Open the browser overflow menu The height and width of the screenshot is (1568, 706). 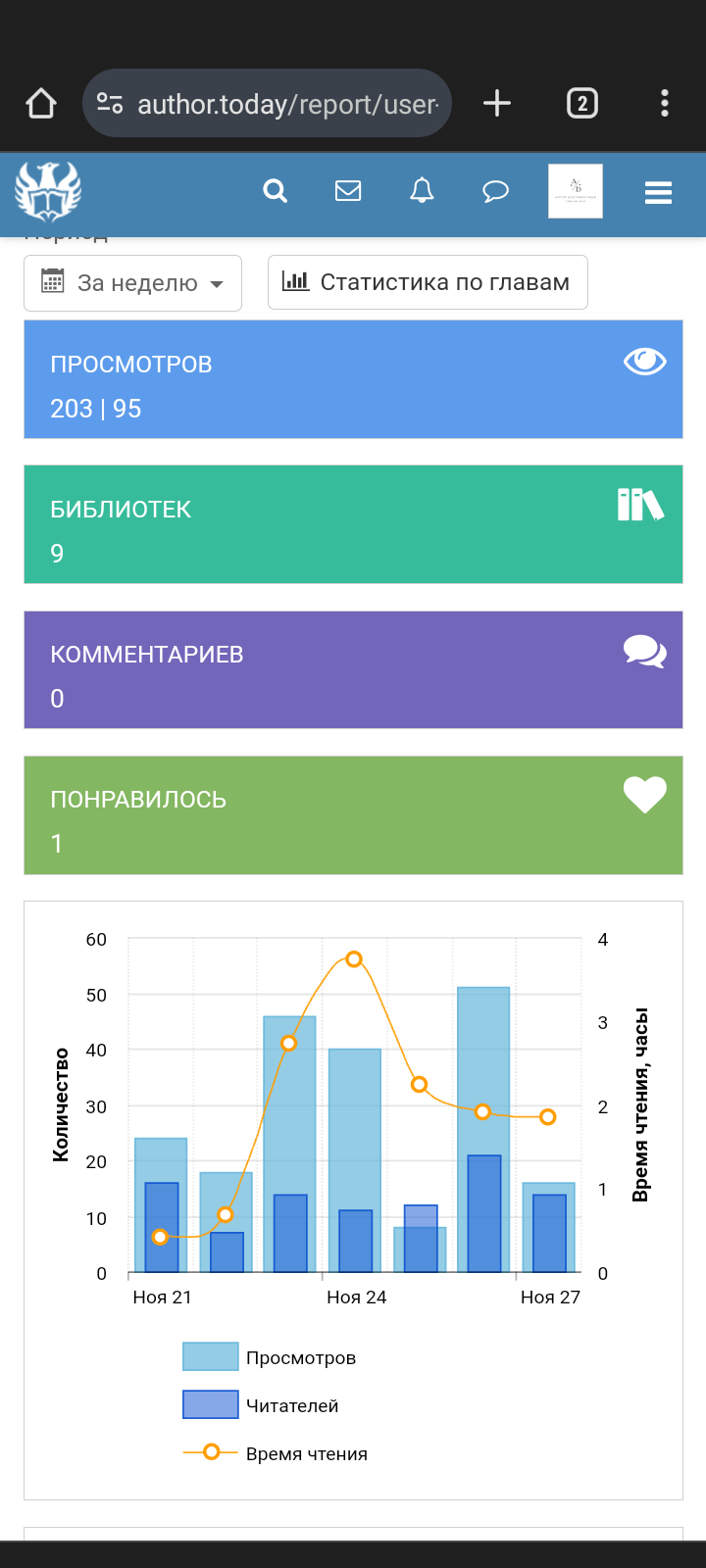(665, 103)
